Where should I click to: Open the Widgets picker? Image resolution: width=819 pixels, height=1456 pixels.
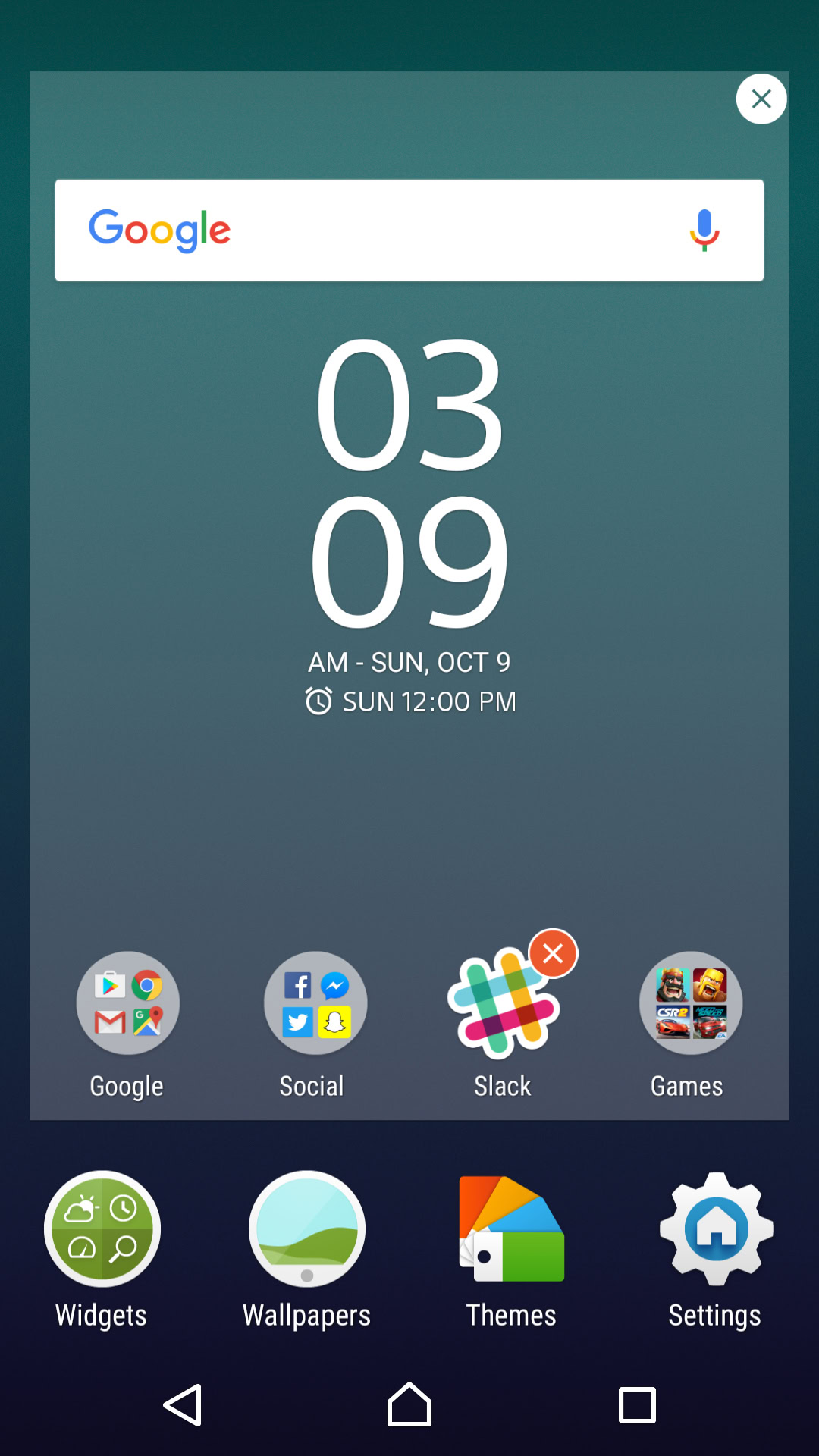(x=102, y=1228)
